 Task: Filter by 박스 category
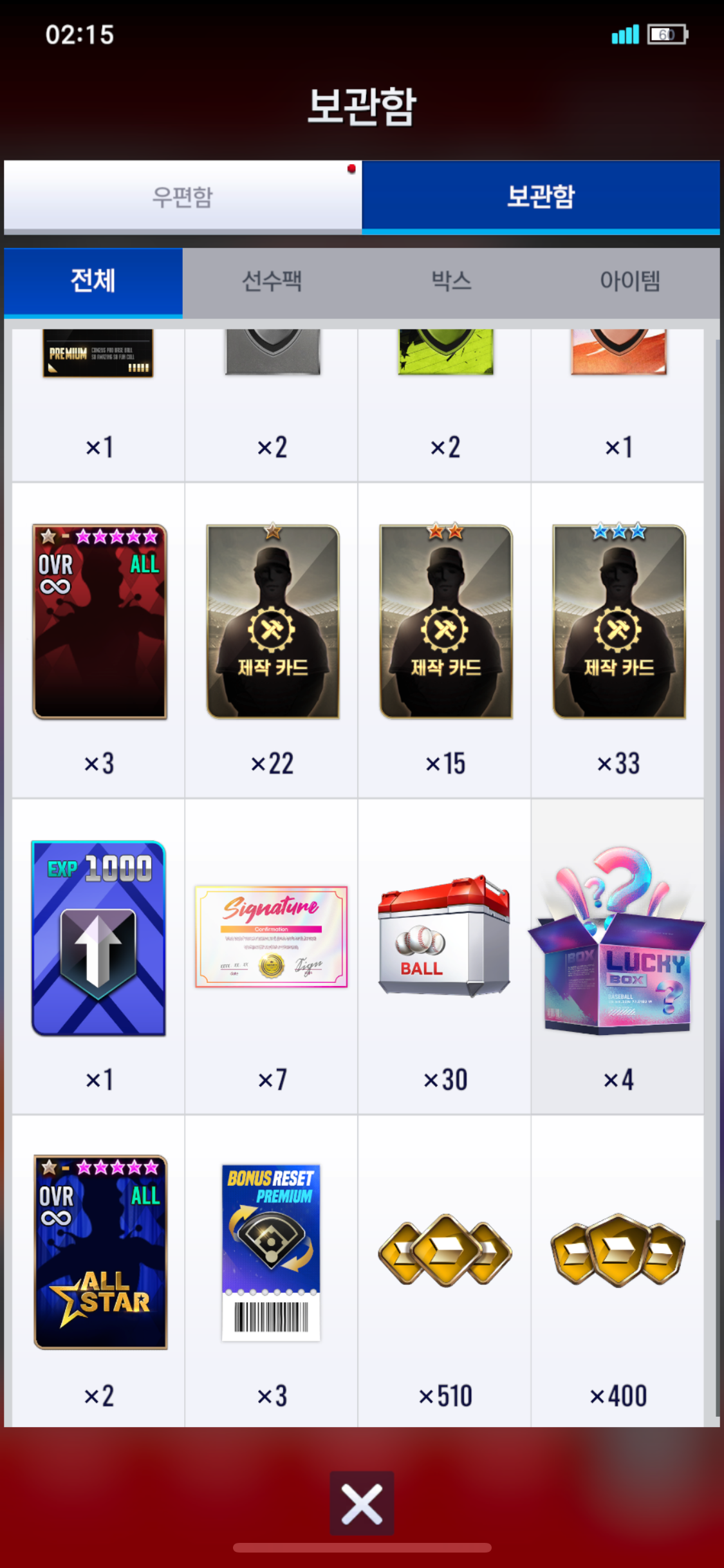(x=451, y=282)
